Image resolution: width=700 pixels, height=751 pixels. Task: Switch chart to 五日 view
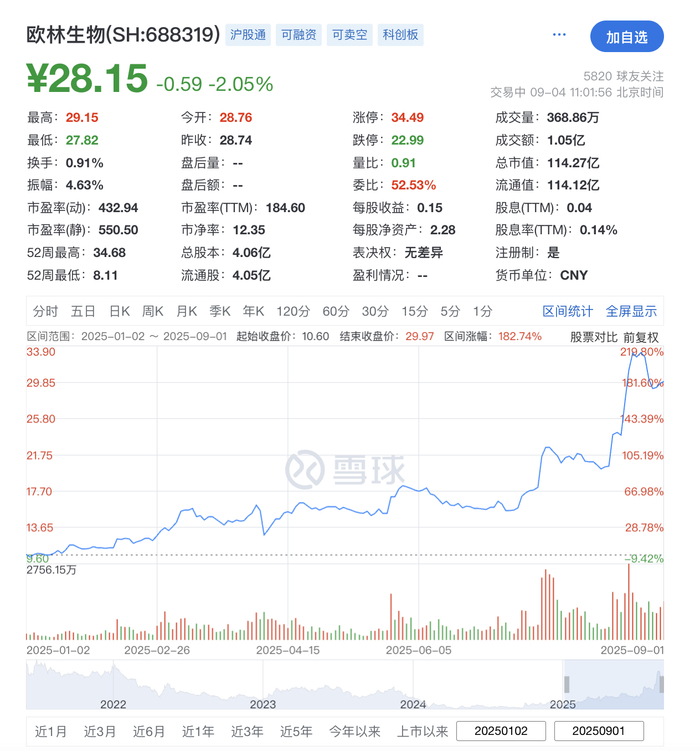click(x=83, y=311)
